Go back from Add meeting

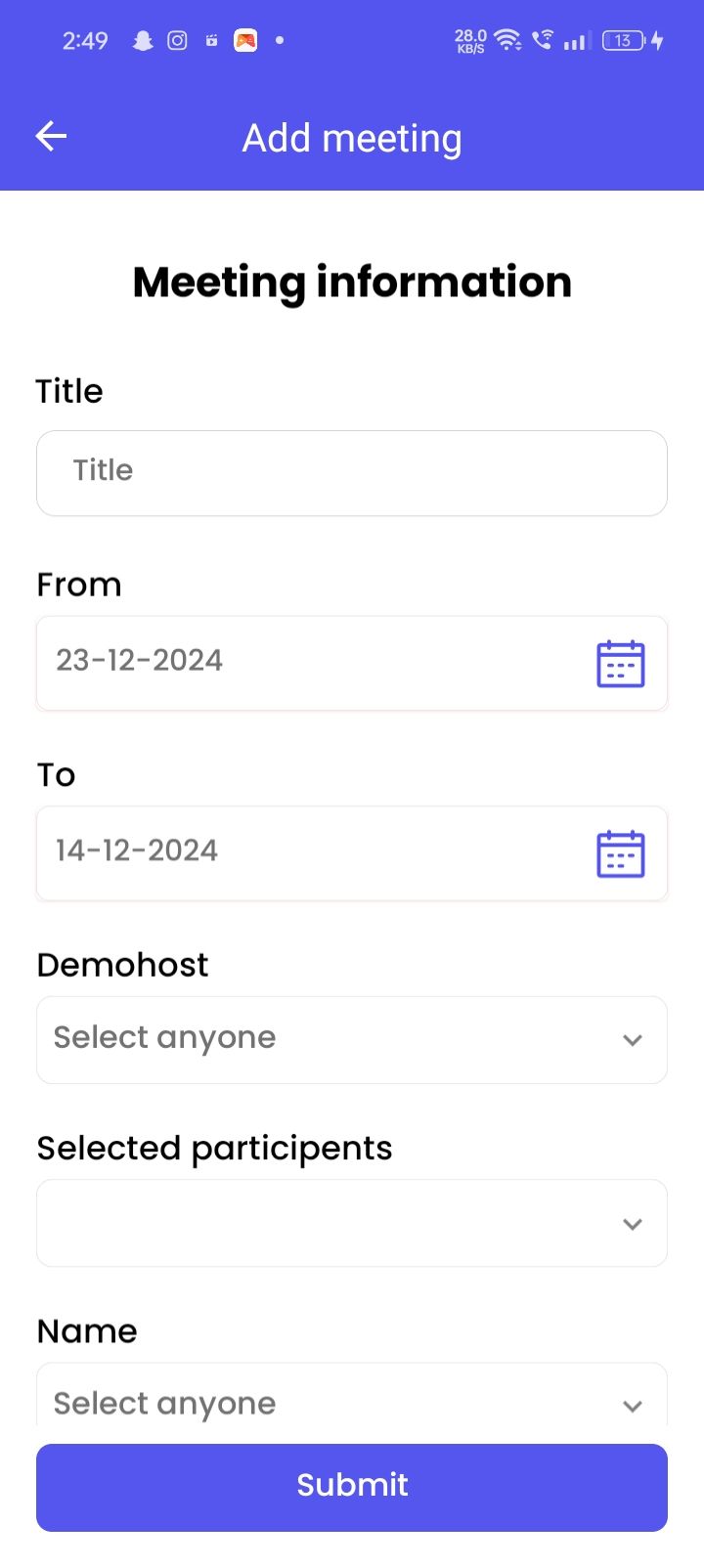pyautogui.click(x=51, y=137)
